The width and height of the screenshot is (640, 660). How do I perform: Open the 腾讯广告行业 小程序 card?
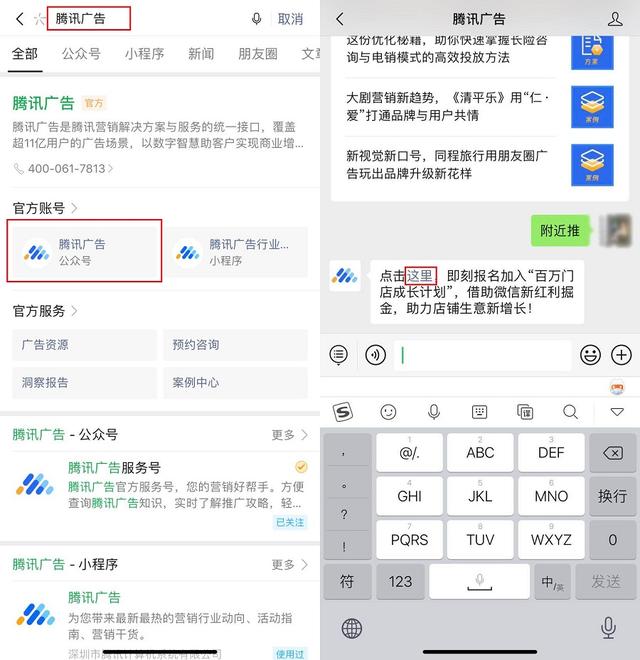236,251
